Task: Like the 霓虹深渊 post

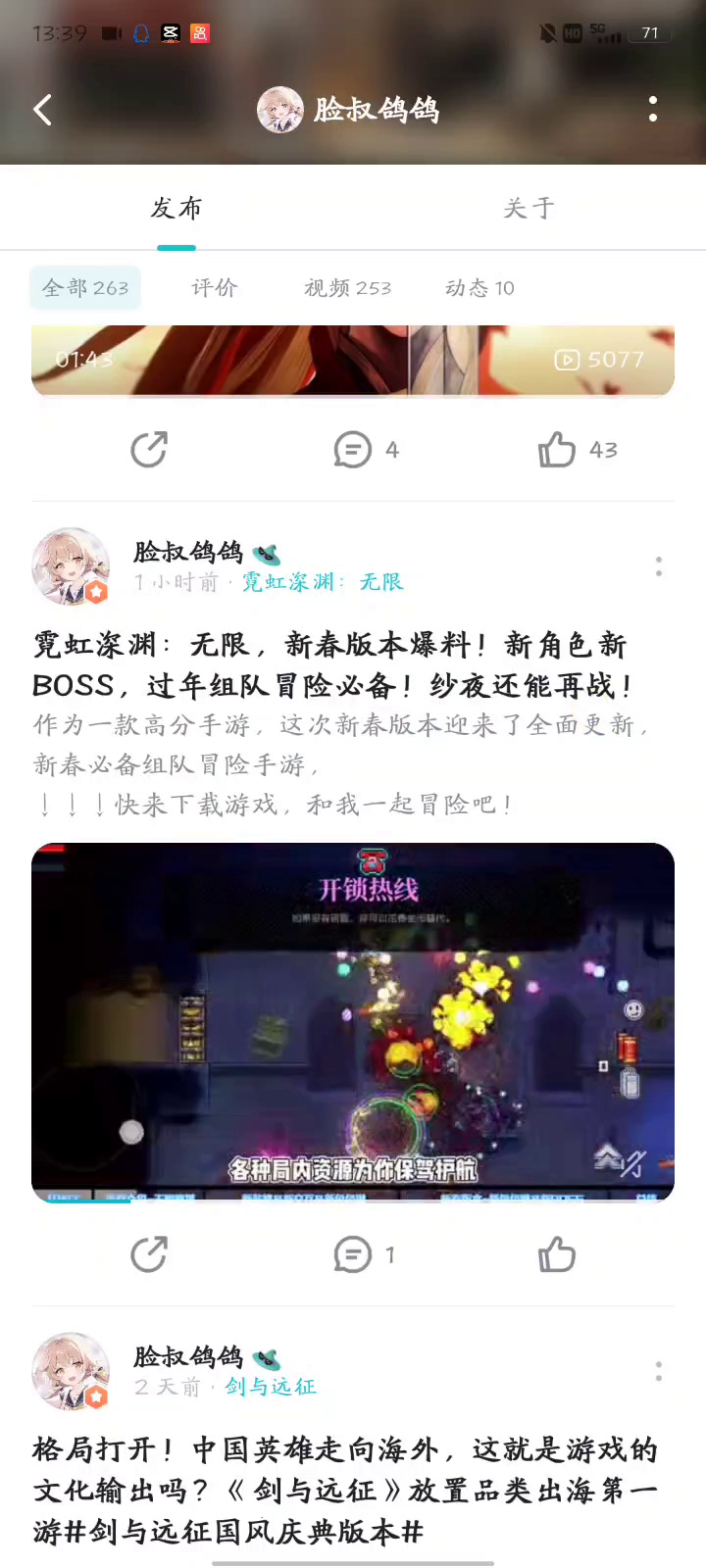Action: (x=557, y=1254)
